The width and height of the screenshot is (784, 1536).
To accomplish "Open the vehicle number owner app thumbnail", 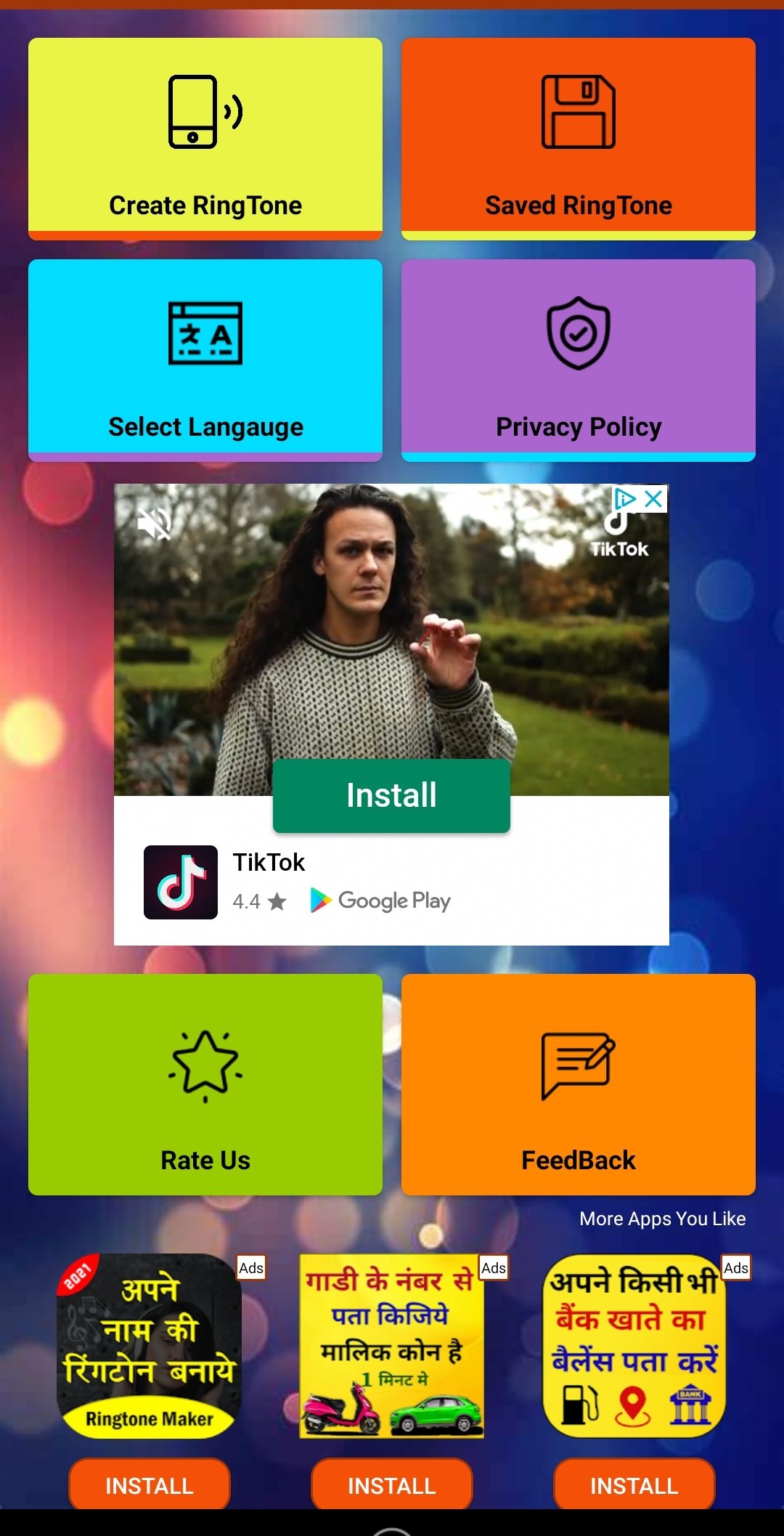I will point(391,1345).
